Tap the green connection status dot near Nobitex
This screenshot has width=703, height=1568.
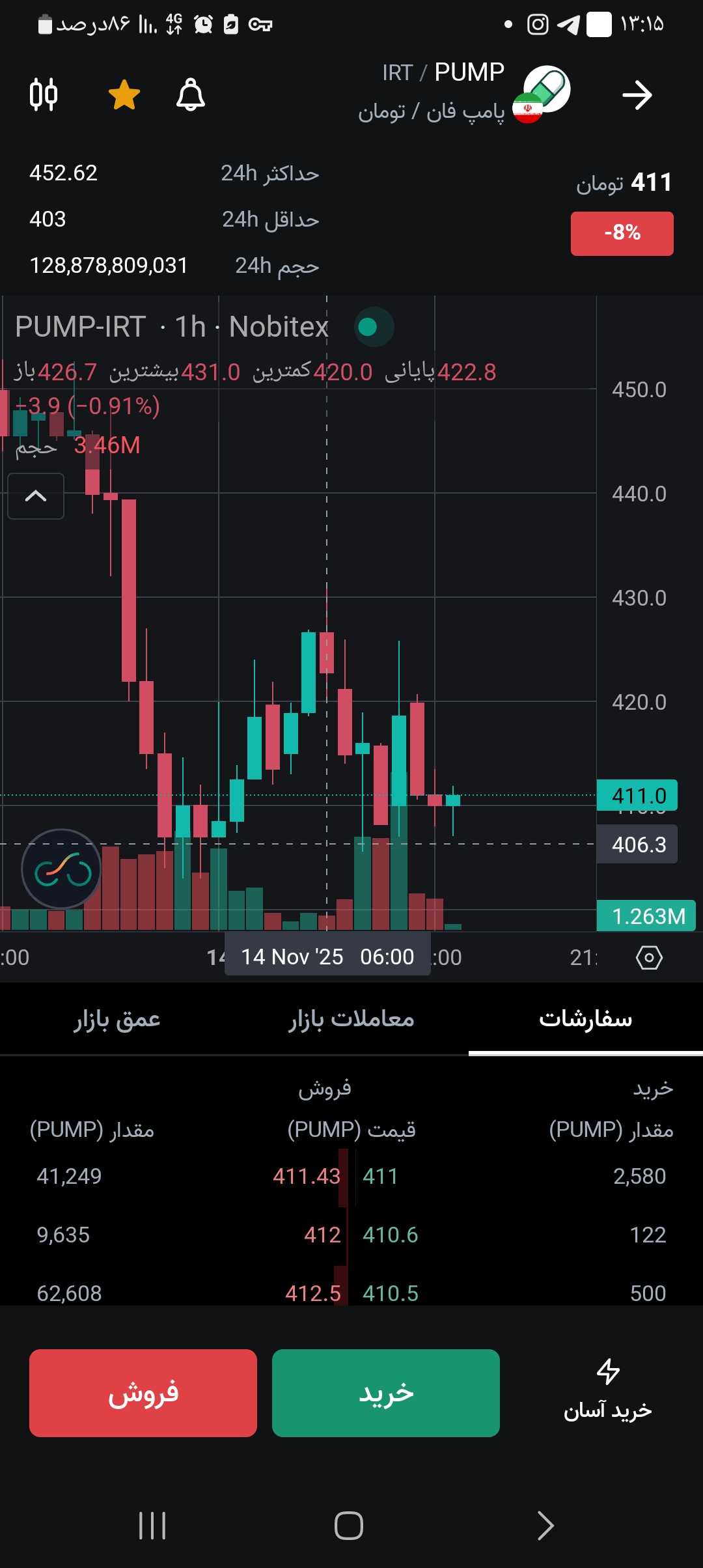[370, 328]
